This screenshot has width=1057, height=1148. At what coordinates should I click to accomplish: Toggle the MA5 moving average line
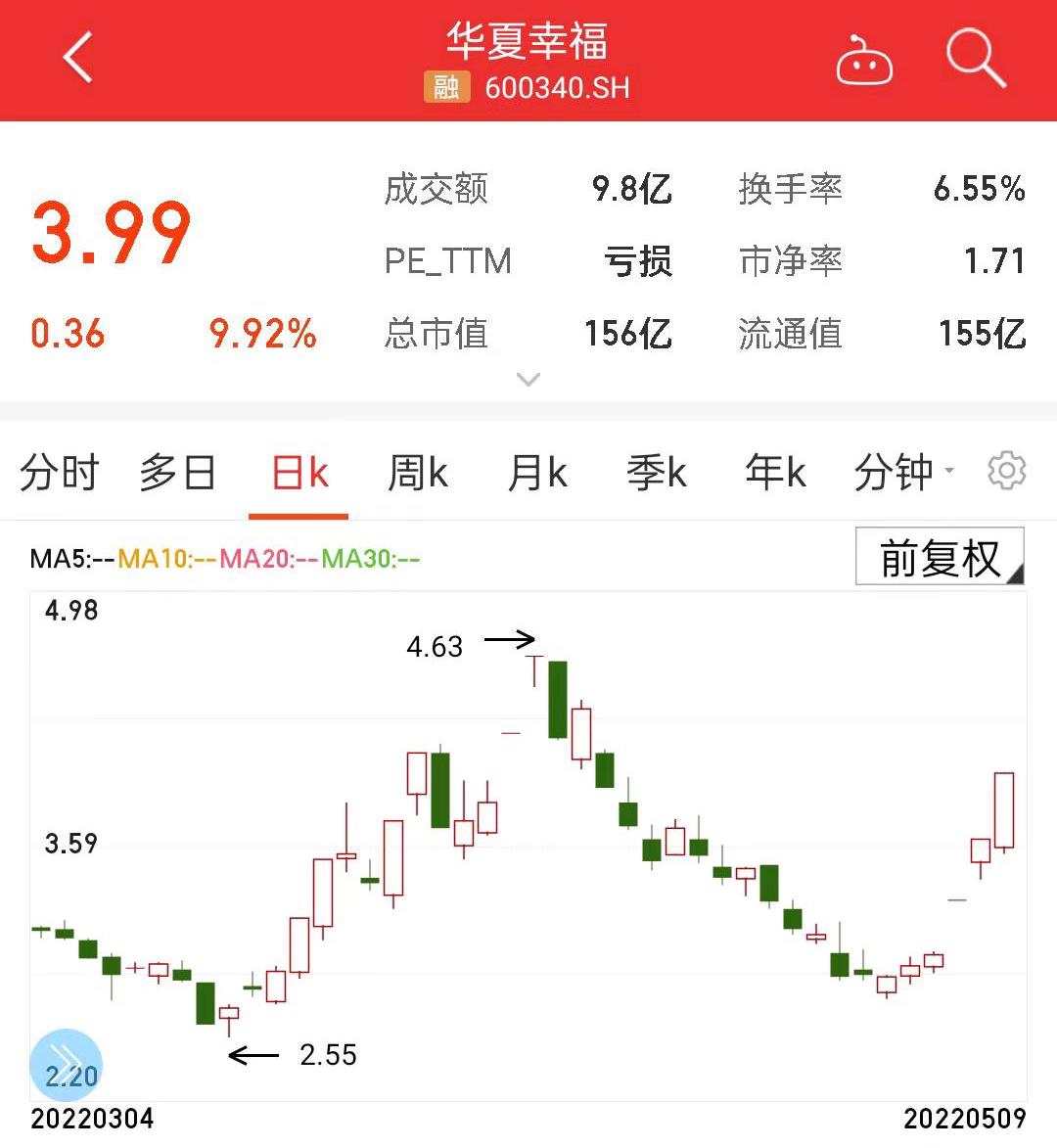click(x=67, y=557)
